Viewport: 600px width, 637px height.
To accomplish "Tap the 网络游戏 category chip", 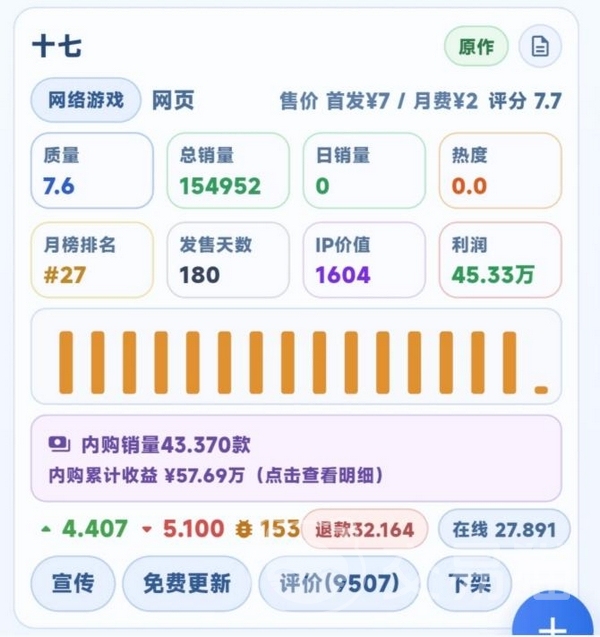I will (x=86, y=100).
